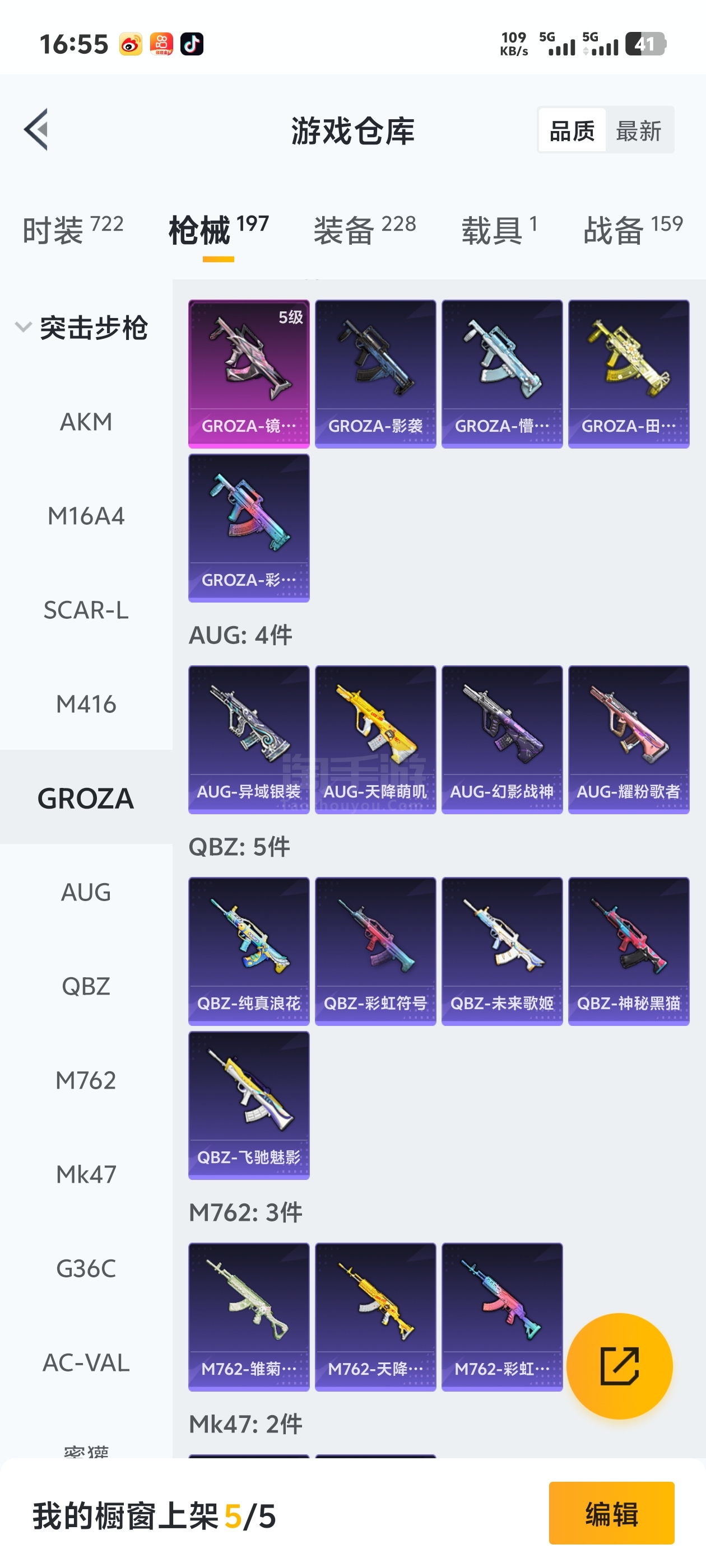Select AKM in the weapon list
This screenshot has width=706, height=1568.
click(x=86, y=422)
